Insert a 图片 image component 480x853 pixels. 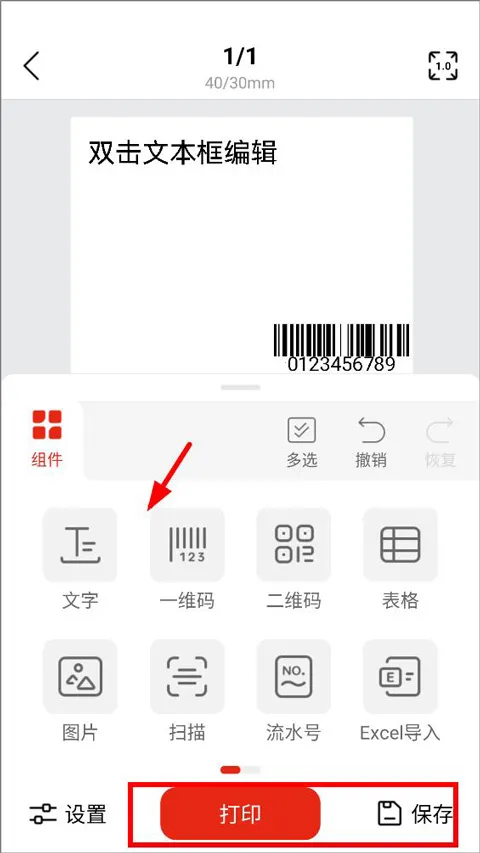(x=80, y=691)
